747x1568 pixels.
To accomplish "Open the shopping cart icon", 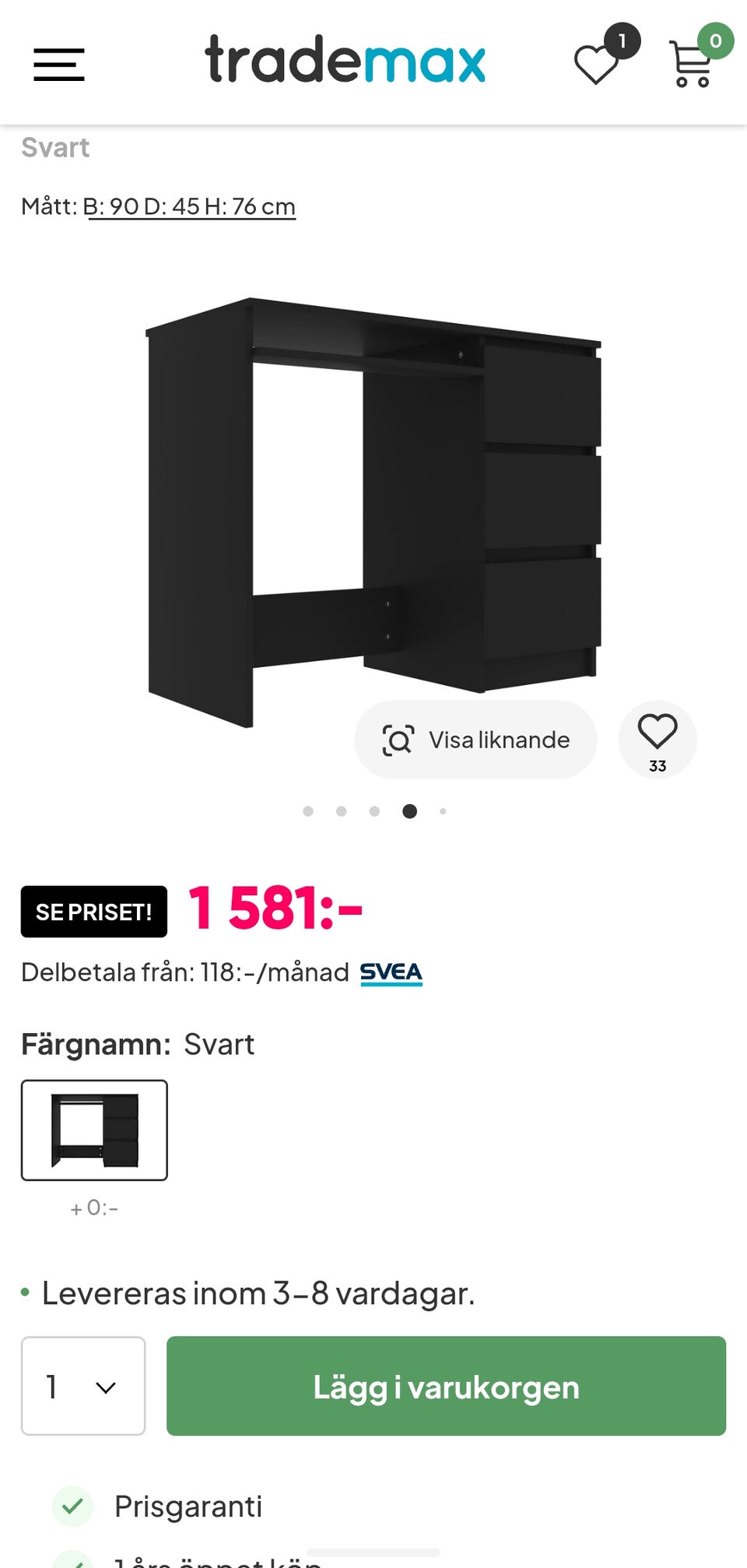I will click(691, 65).
